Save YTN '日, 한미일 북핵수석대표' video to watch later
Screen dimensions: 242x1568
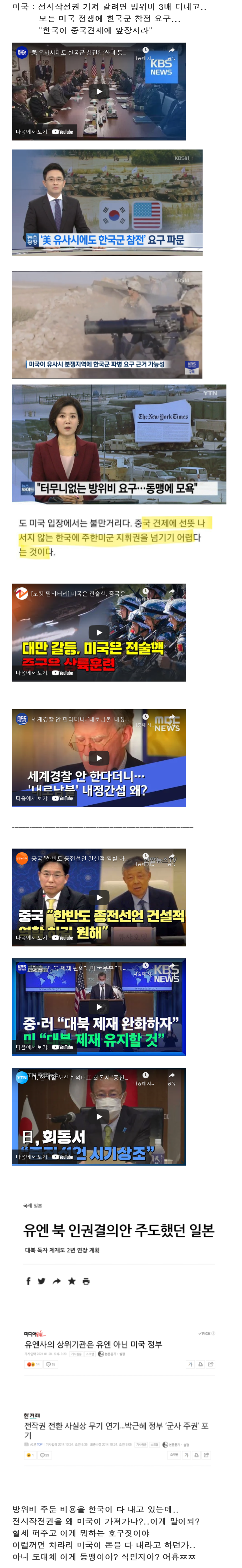[x=146, y=1076]
